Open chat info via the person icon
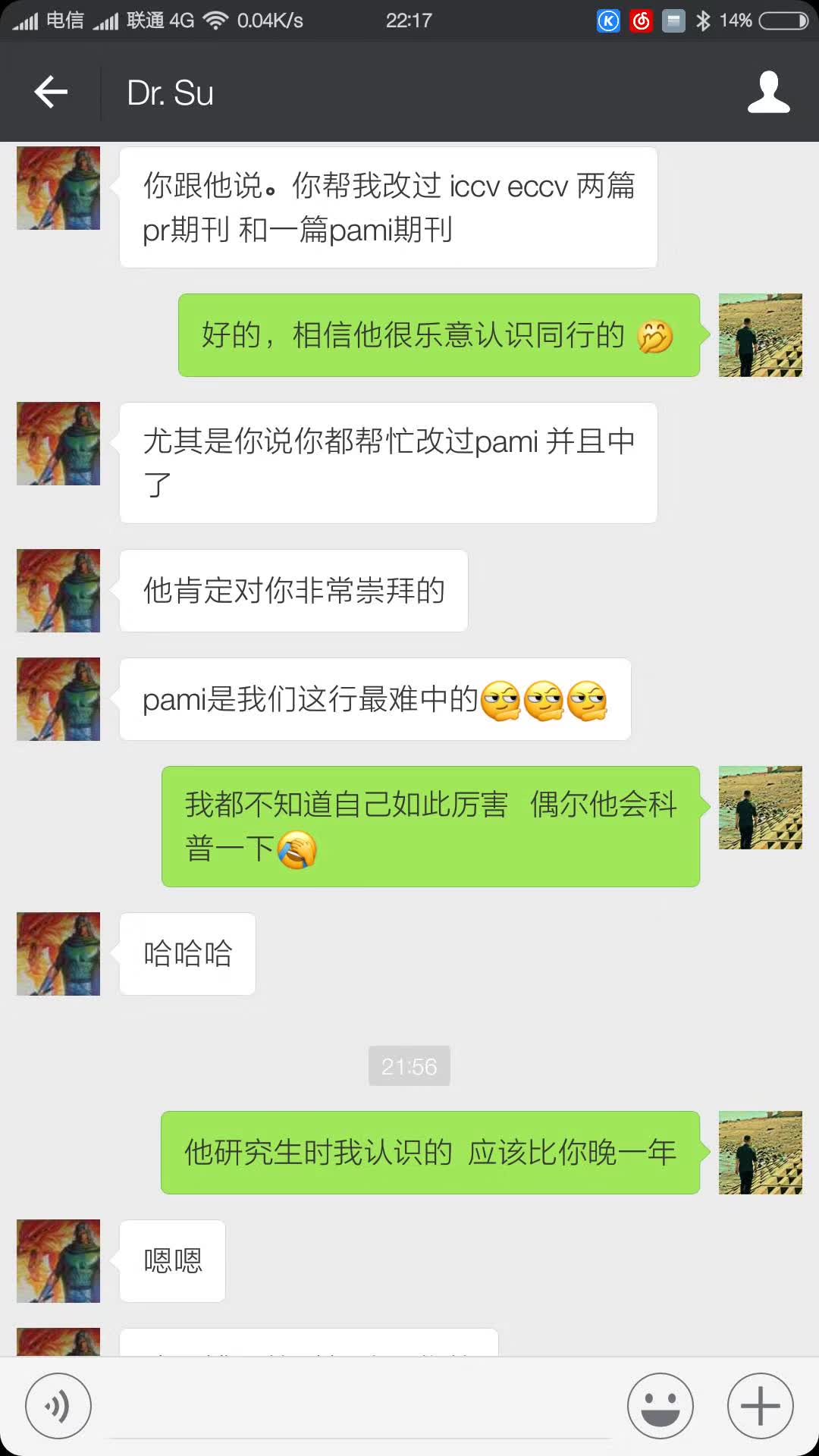 (x=768, y=93)
